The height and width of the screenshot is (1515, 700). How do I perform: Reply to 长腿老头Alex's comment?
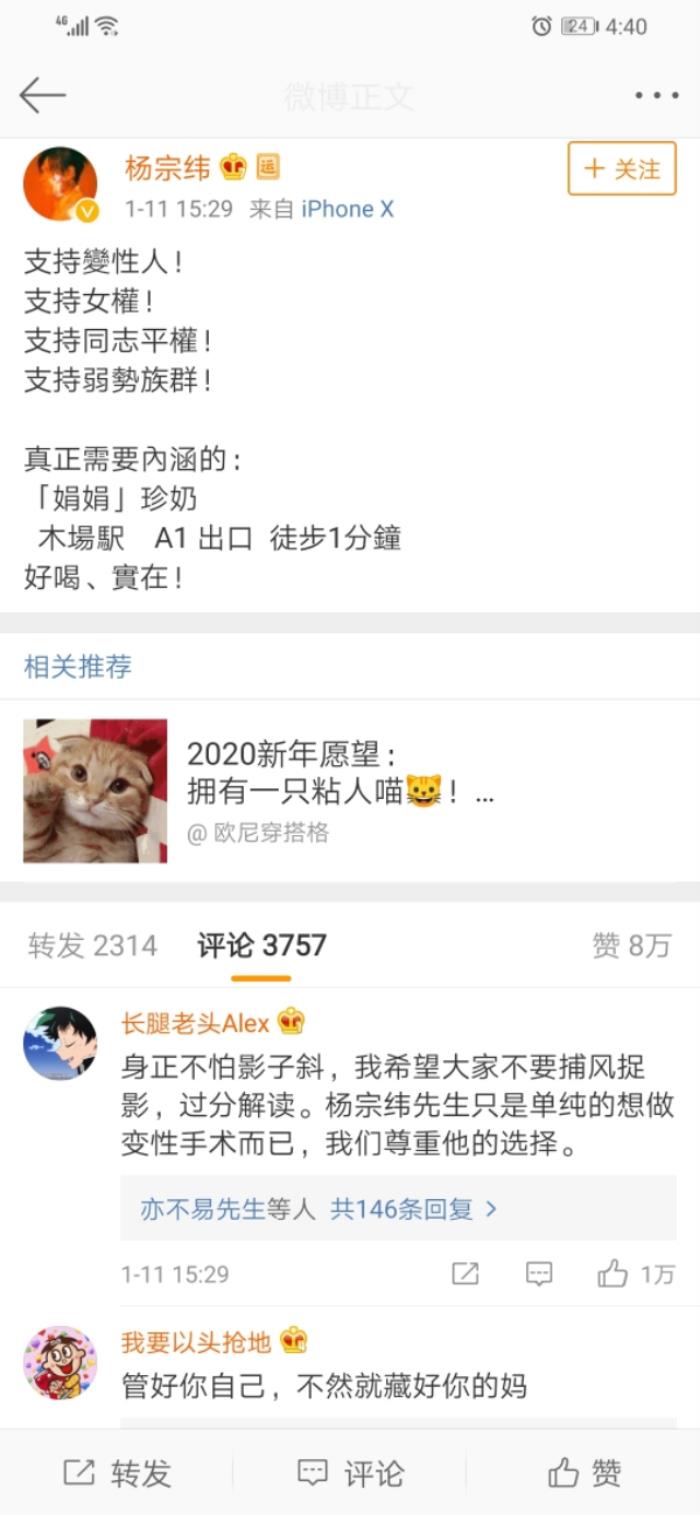539,1274
